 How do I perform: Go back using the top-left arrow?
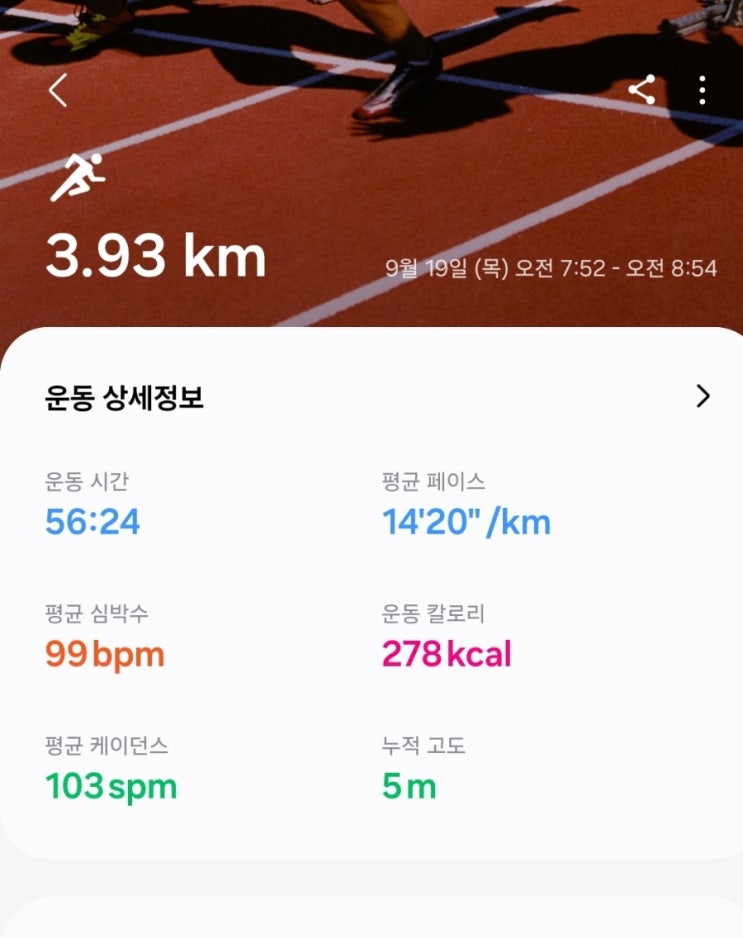(58, 90)
